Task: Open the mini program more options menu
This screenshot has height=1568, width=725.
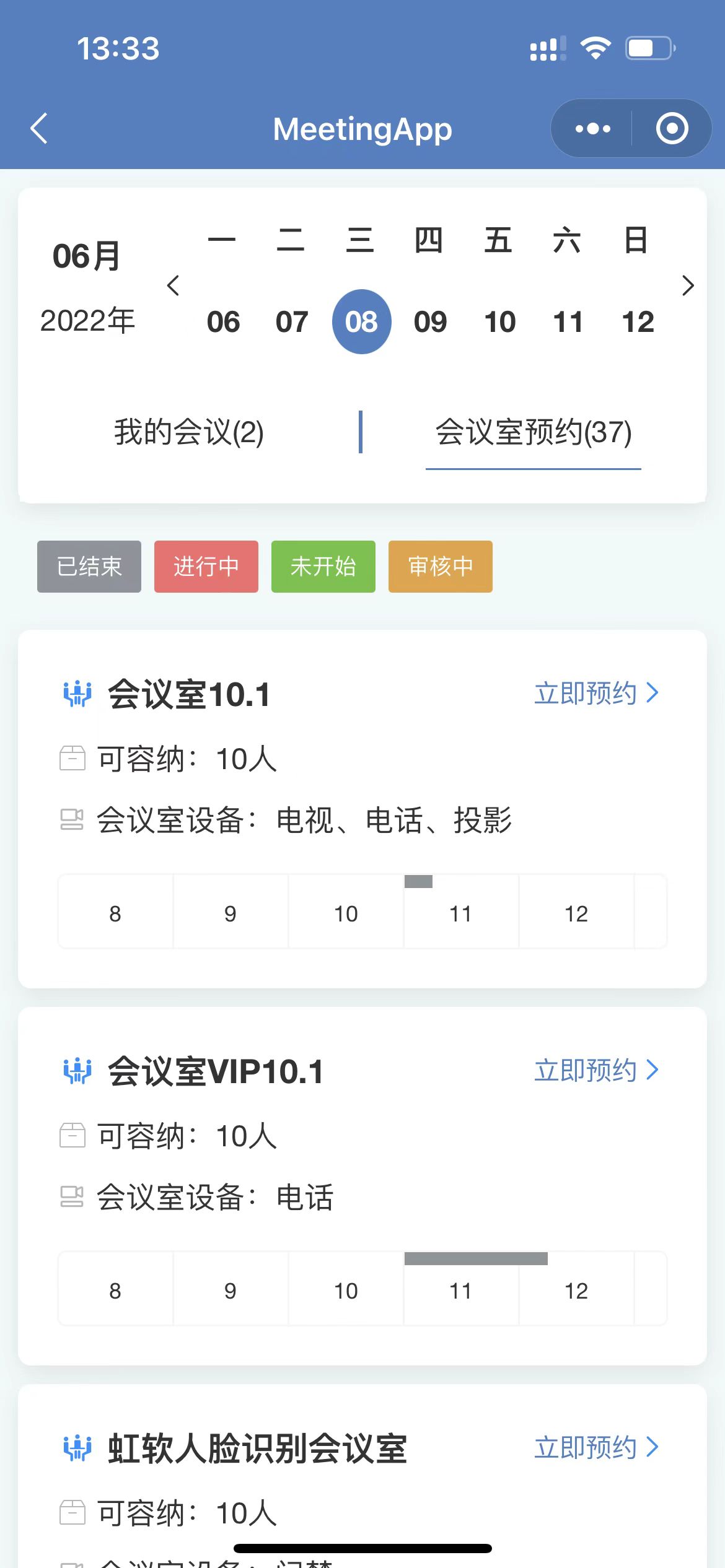Action: pyautogui.click(x=592, y=129)
